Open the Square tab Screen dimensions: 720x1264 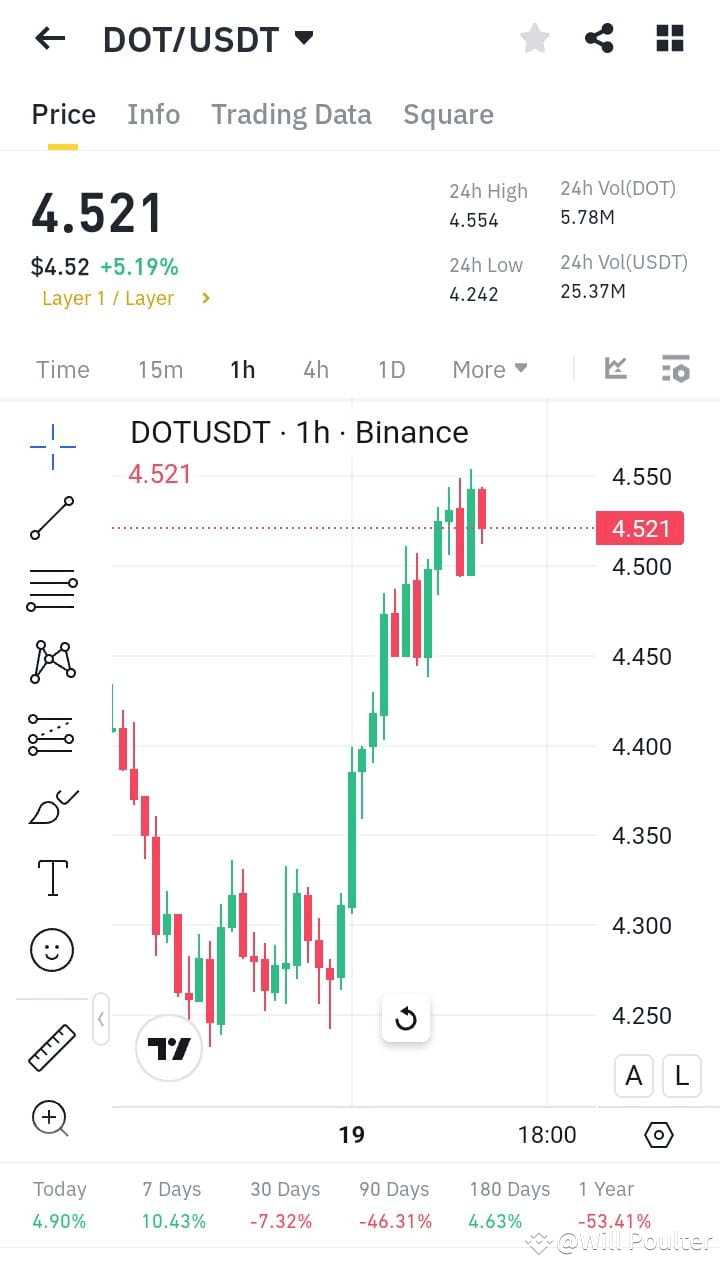[x=448, y=114]
